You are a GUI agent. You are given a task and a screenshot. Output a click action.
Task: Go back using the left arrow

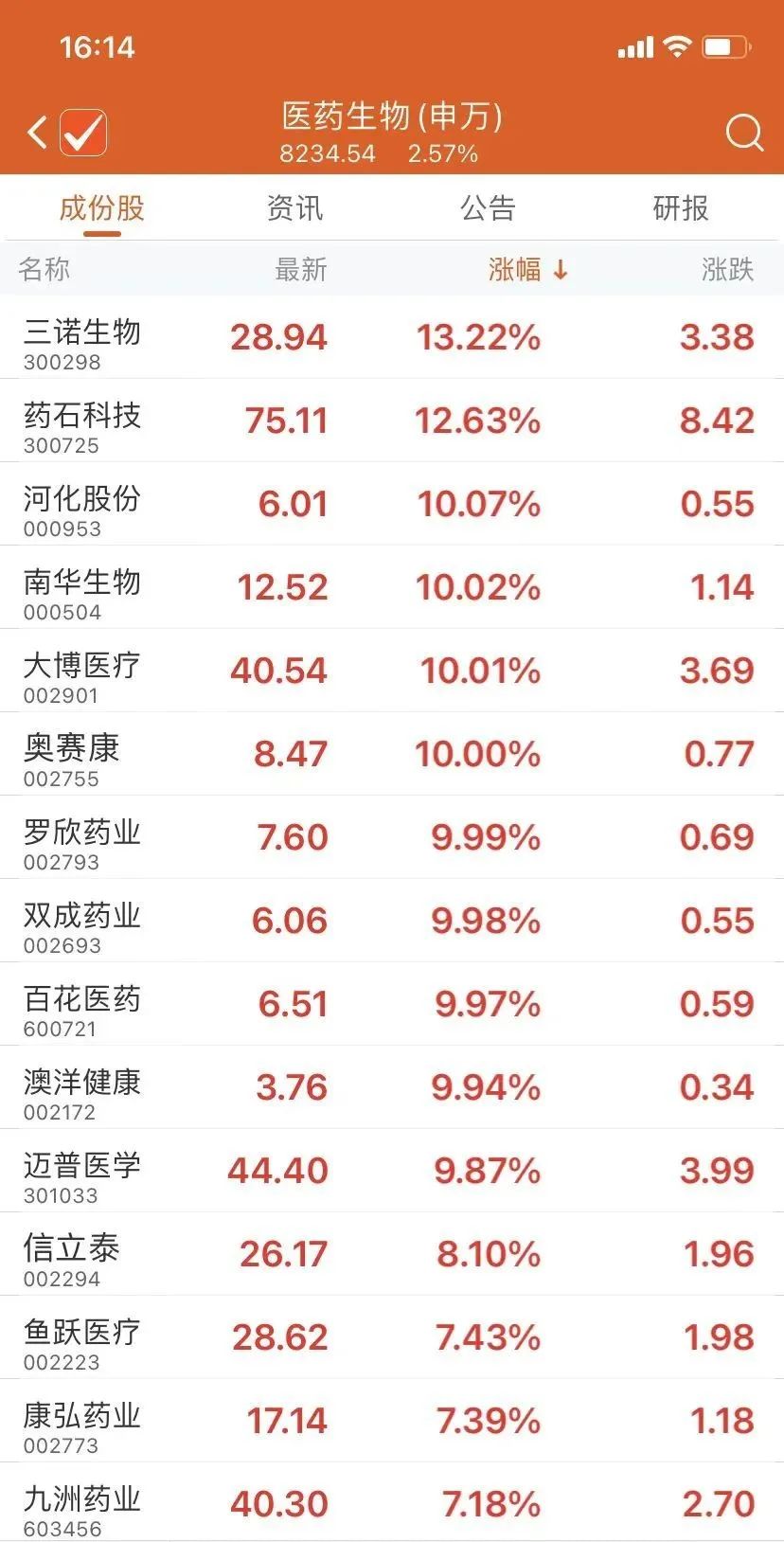tap(38, 133)
